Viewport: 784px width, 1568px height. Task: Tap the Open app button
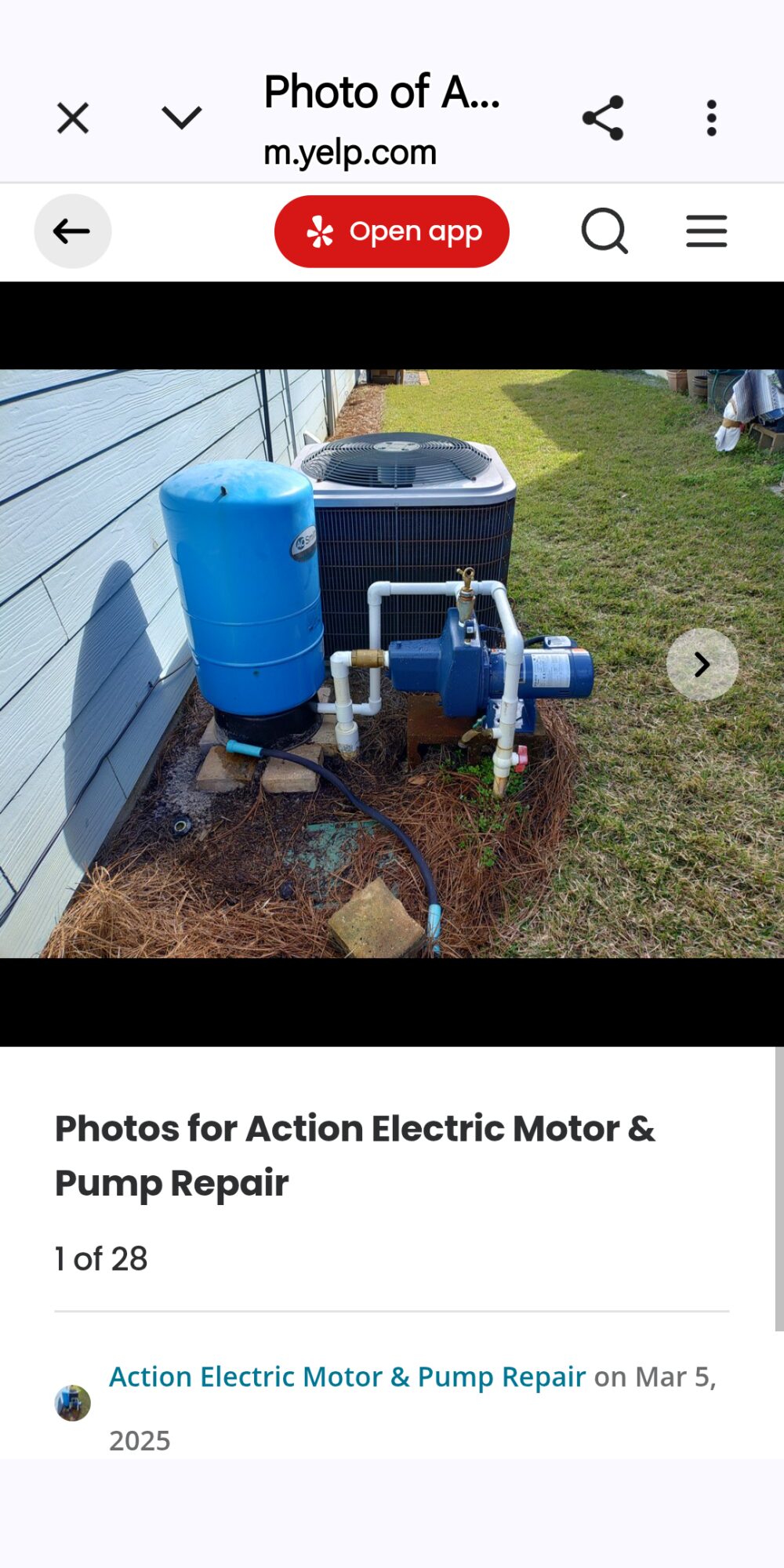[x=391, y=231]
